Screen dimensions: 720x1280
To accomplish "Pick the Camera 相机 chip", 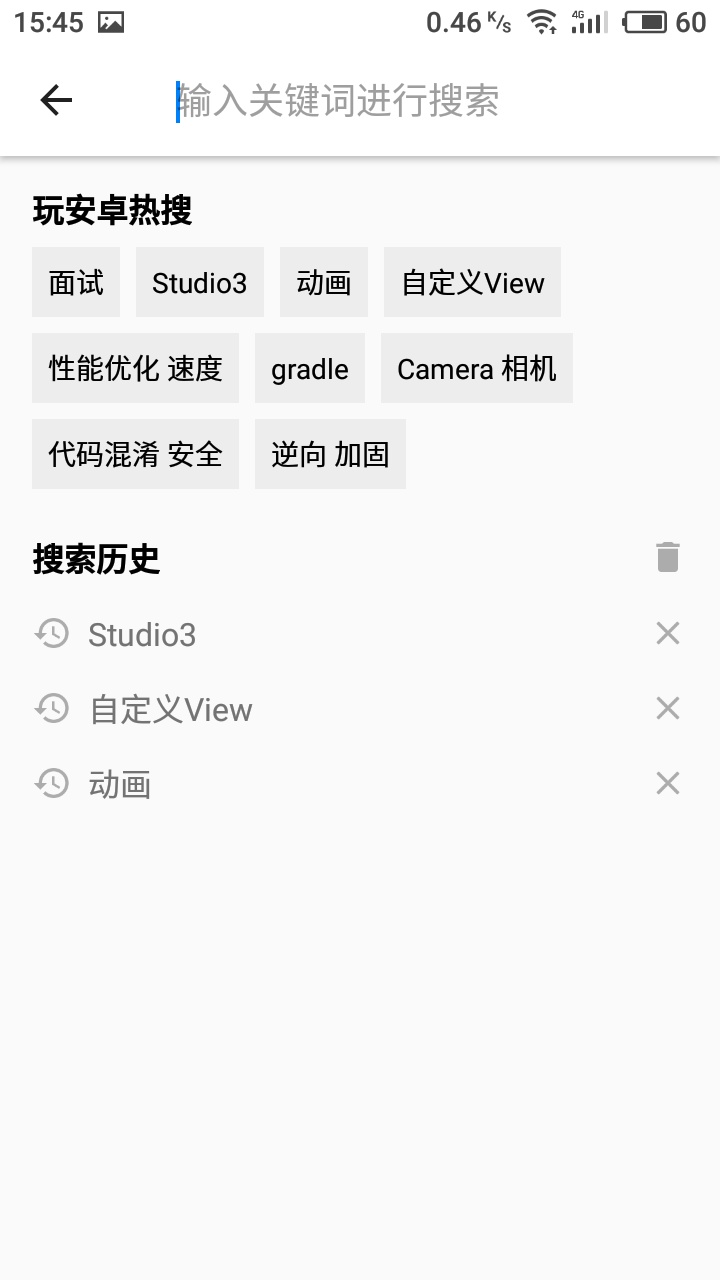I will coord(476,369).
